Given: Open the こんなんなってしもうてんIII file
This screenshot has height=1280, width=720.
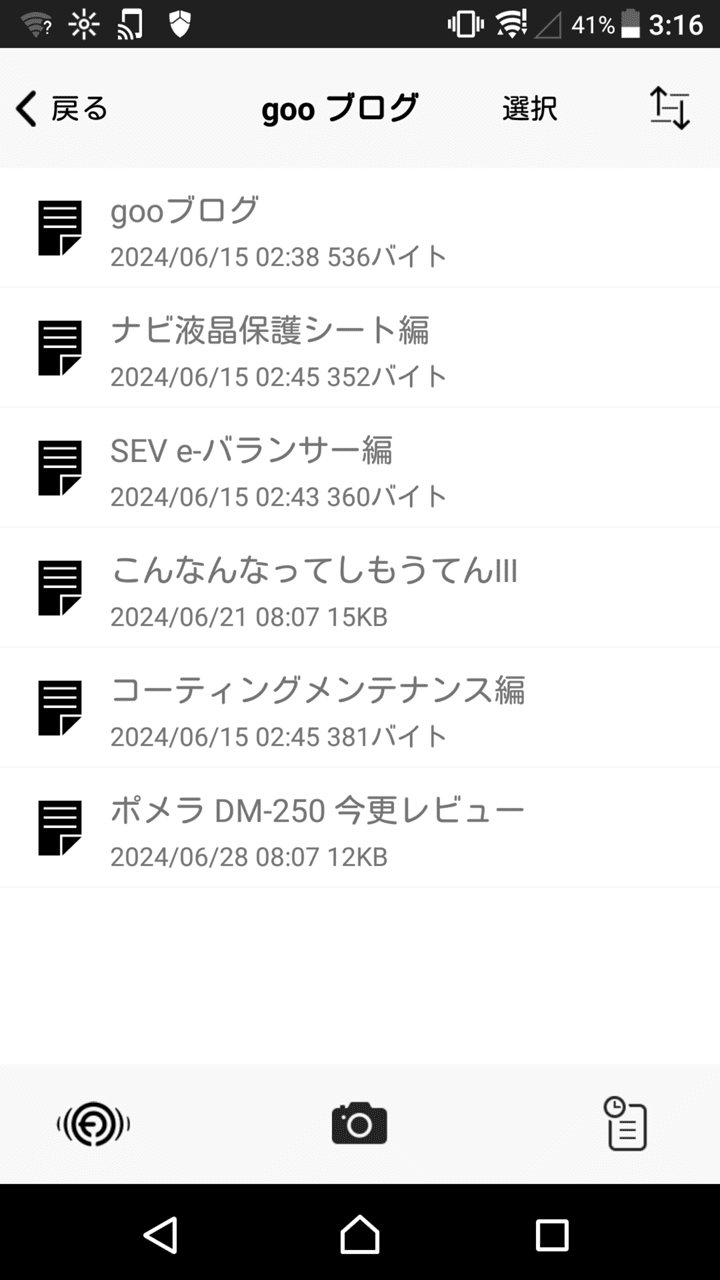Looking at the screenshot, I should point(360,588).
